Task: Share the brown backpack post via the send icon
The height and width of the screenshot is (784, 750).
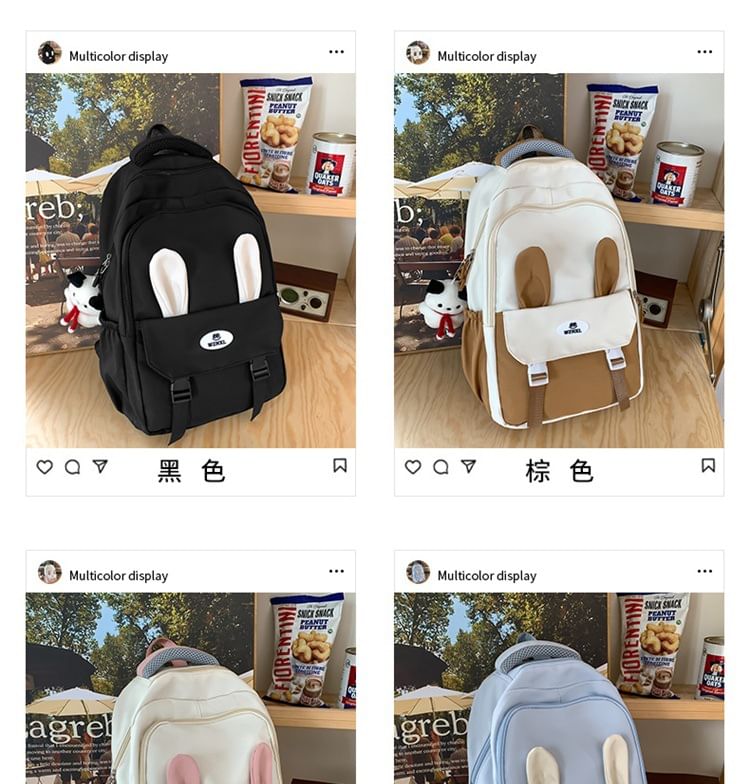Action: pos(468,466)
